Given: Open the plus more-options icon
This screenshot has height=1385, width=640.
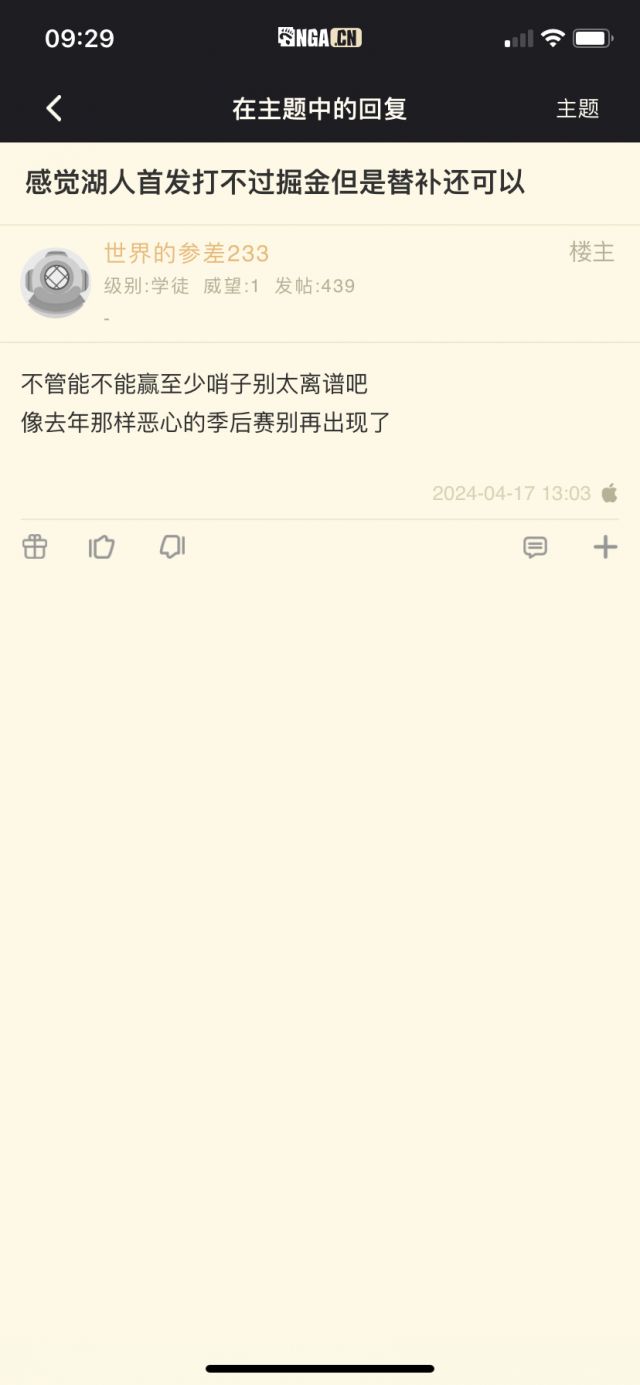Looking at the screenshot, I should click(605, 547).
